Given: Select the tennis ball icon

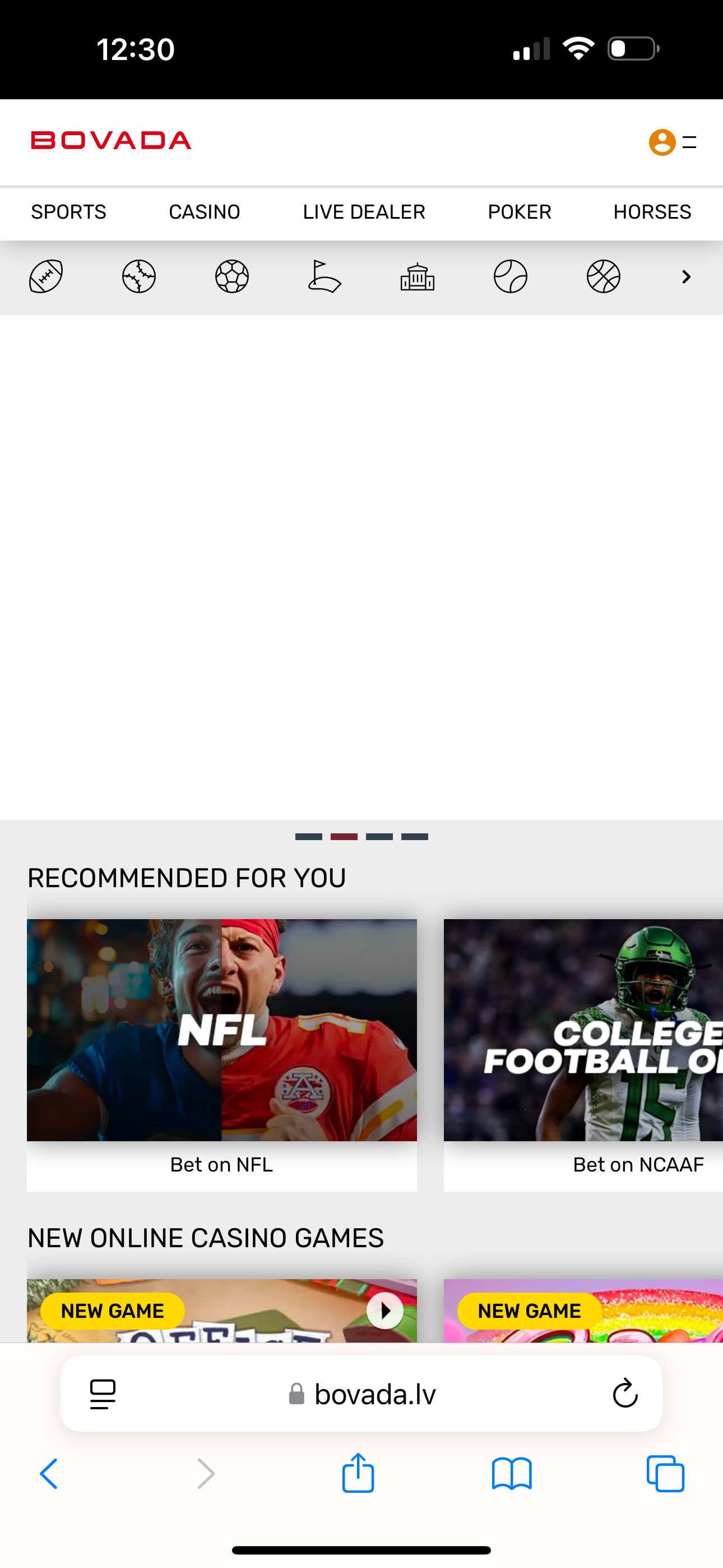Looking at the screenshot, I should click(510, 277).
